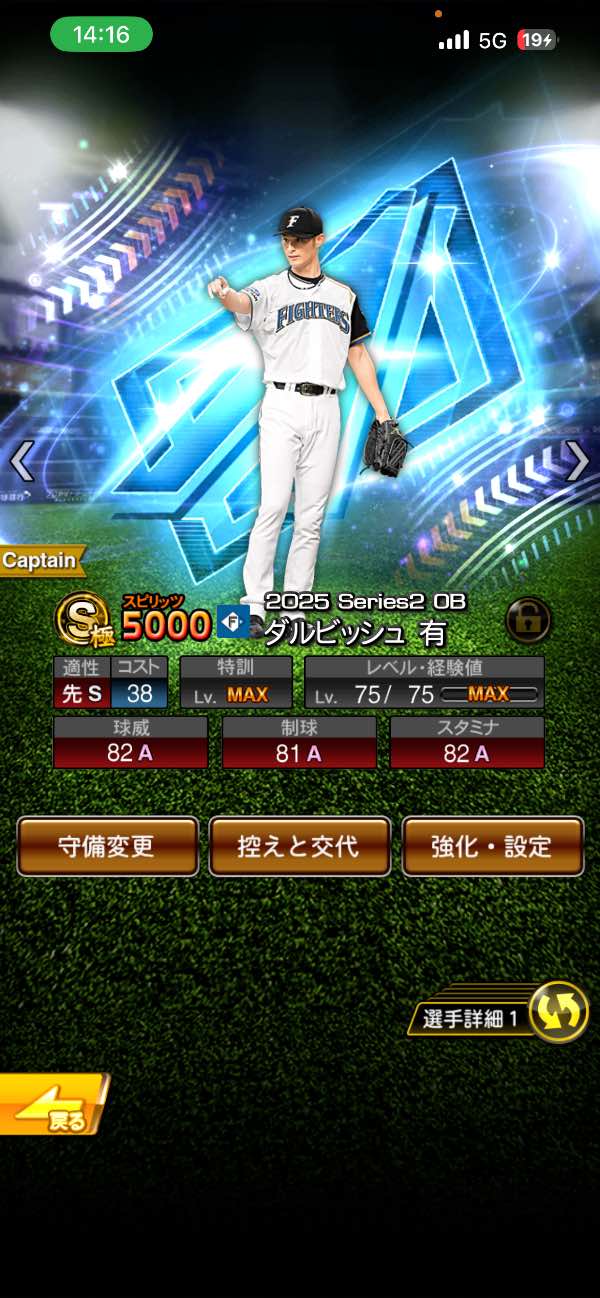Toggle the player lock icon
This screenshot has height=1298, width=600.
(x=528, y=621)
